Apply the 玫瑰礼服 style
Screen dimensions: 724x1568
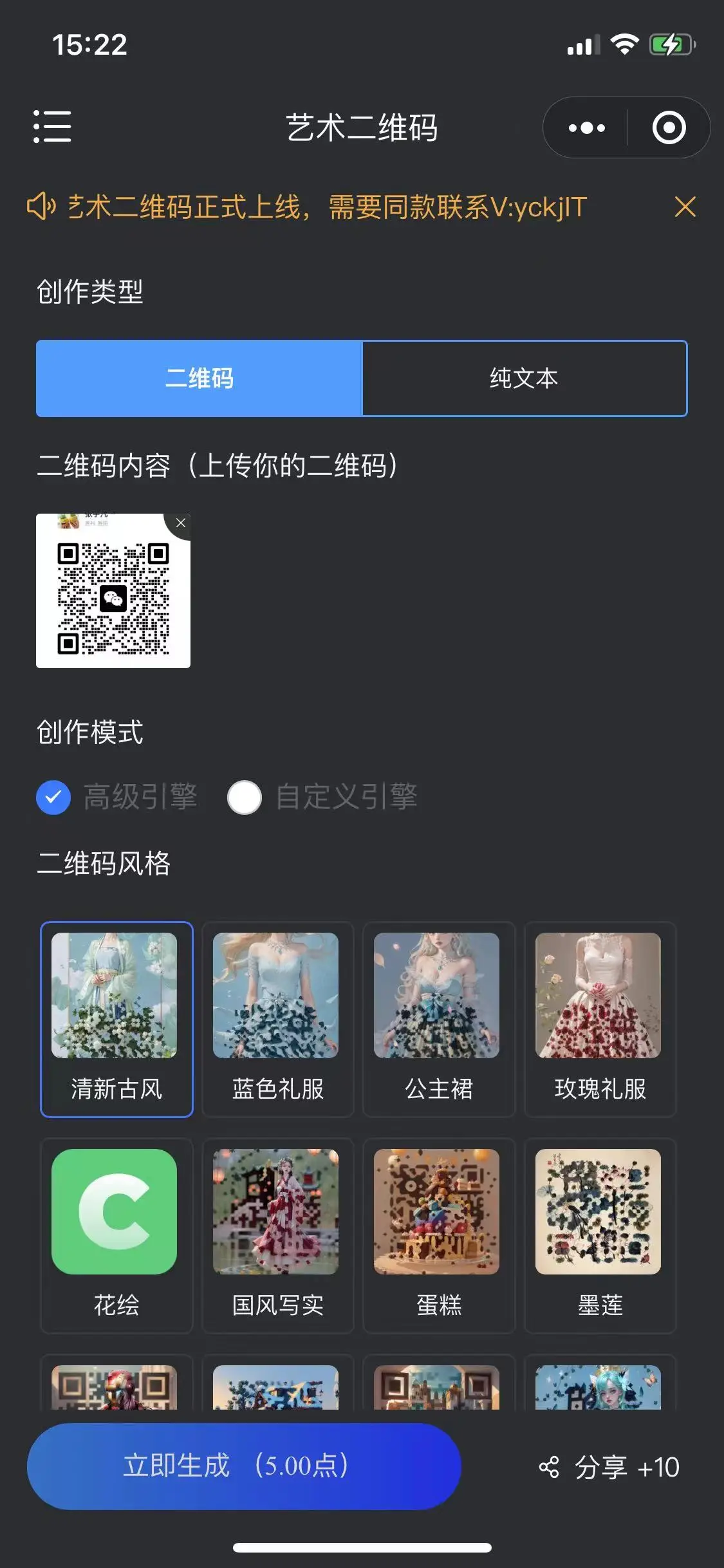(600, 1019)
